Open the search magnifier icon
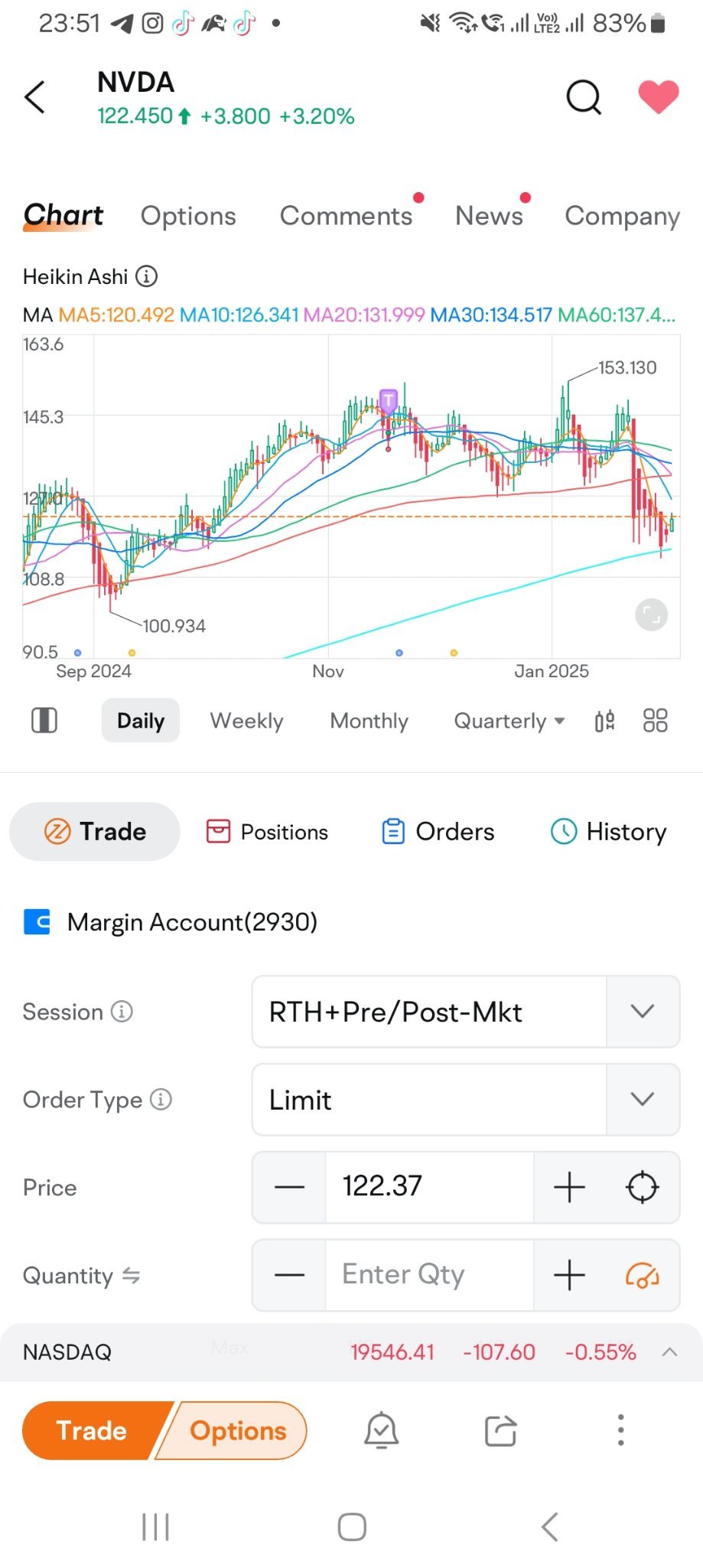The width and height of the screenshot is (703, 1568). [584, 97]
